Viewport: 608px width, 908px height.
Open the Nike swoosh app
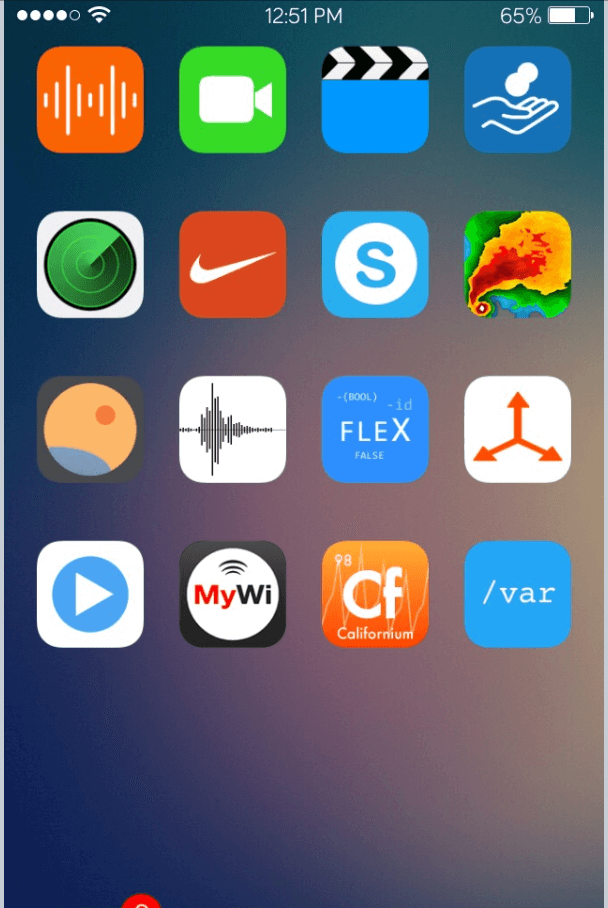pyautogui.click(x=233, y=264)
